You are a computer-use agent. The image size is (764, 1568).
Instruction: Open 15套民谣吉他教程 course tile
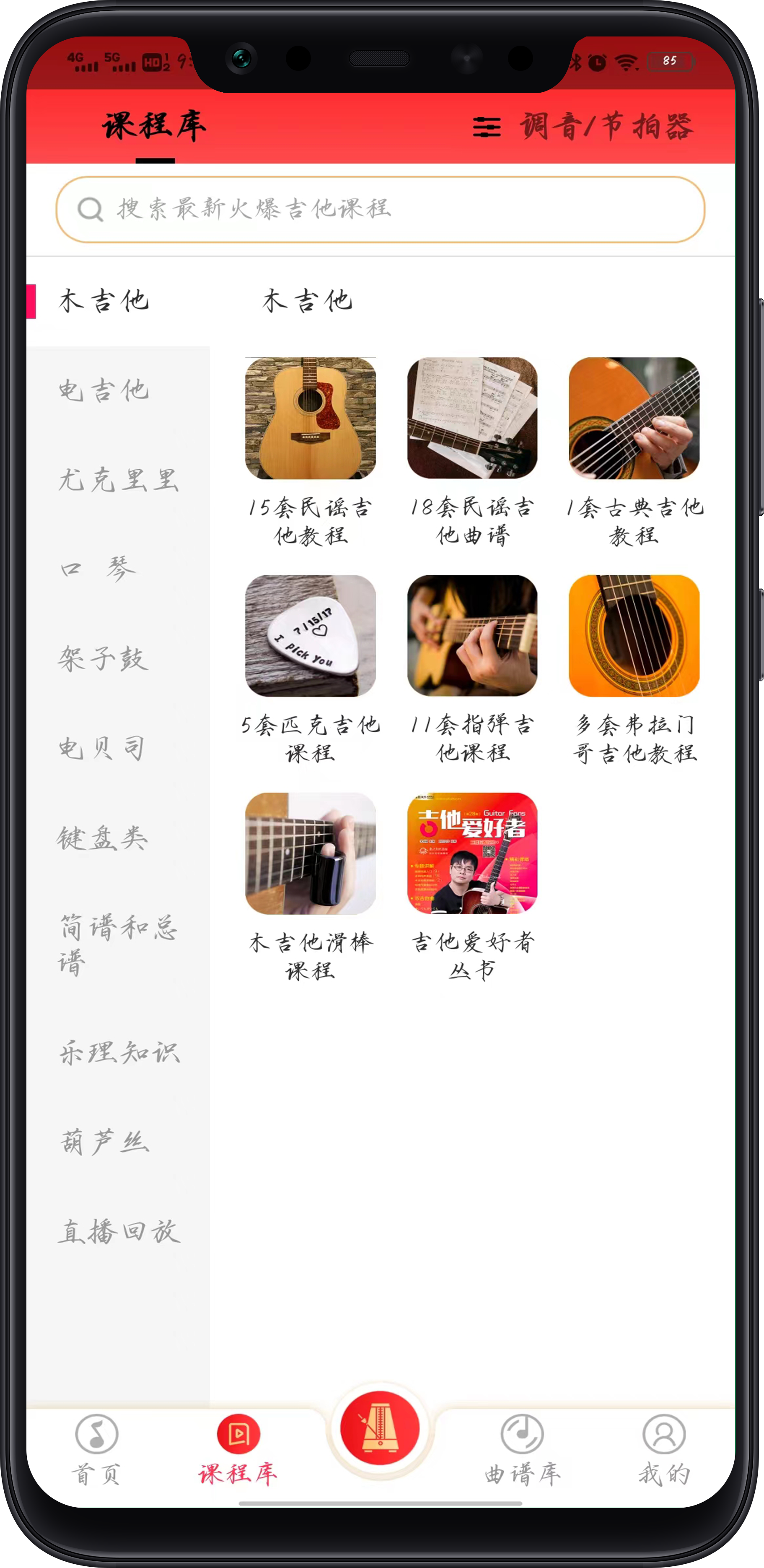click(310, 450)
